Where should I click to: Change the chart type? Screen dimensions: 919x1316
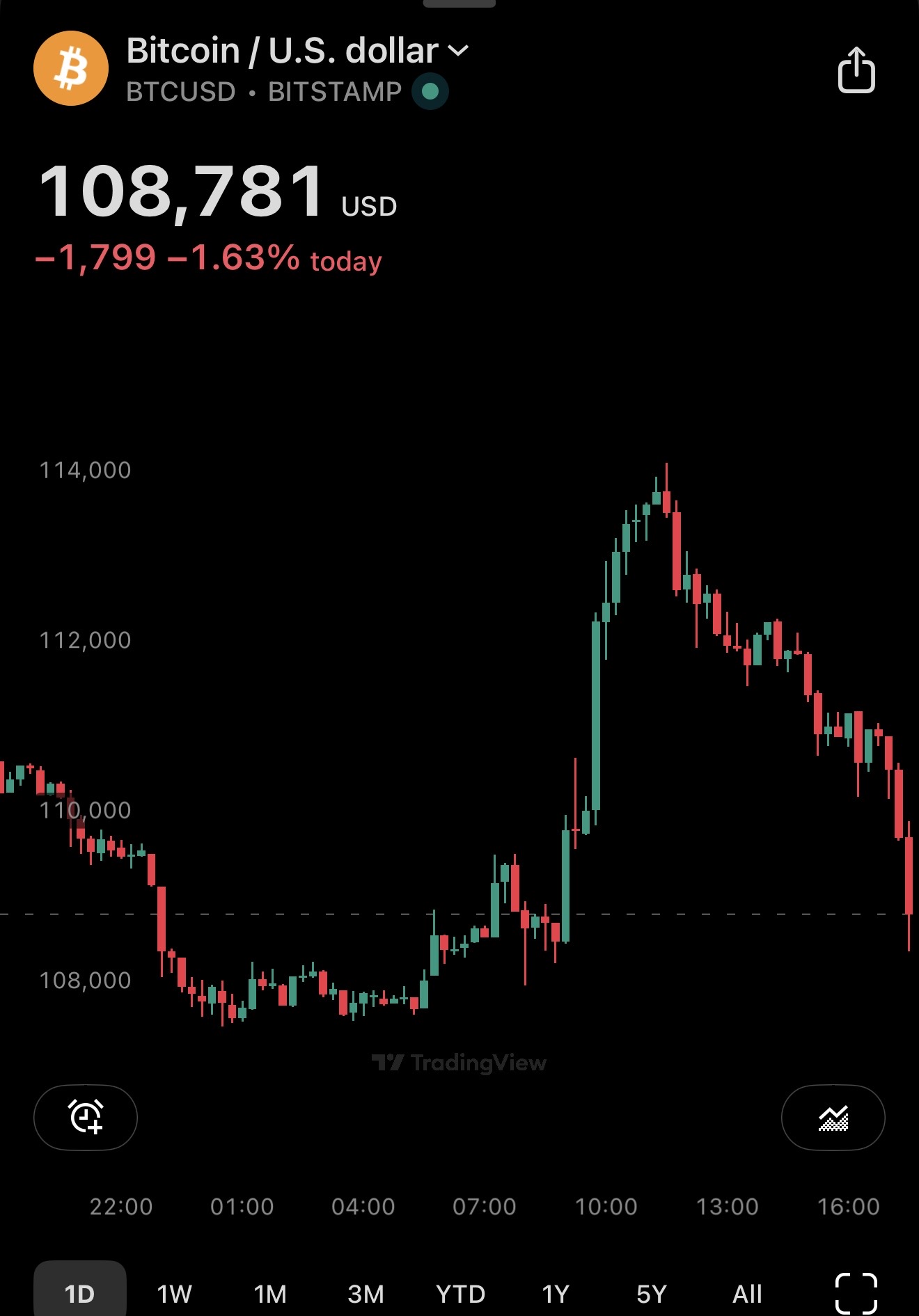click(x=833, y=1117)
